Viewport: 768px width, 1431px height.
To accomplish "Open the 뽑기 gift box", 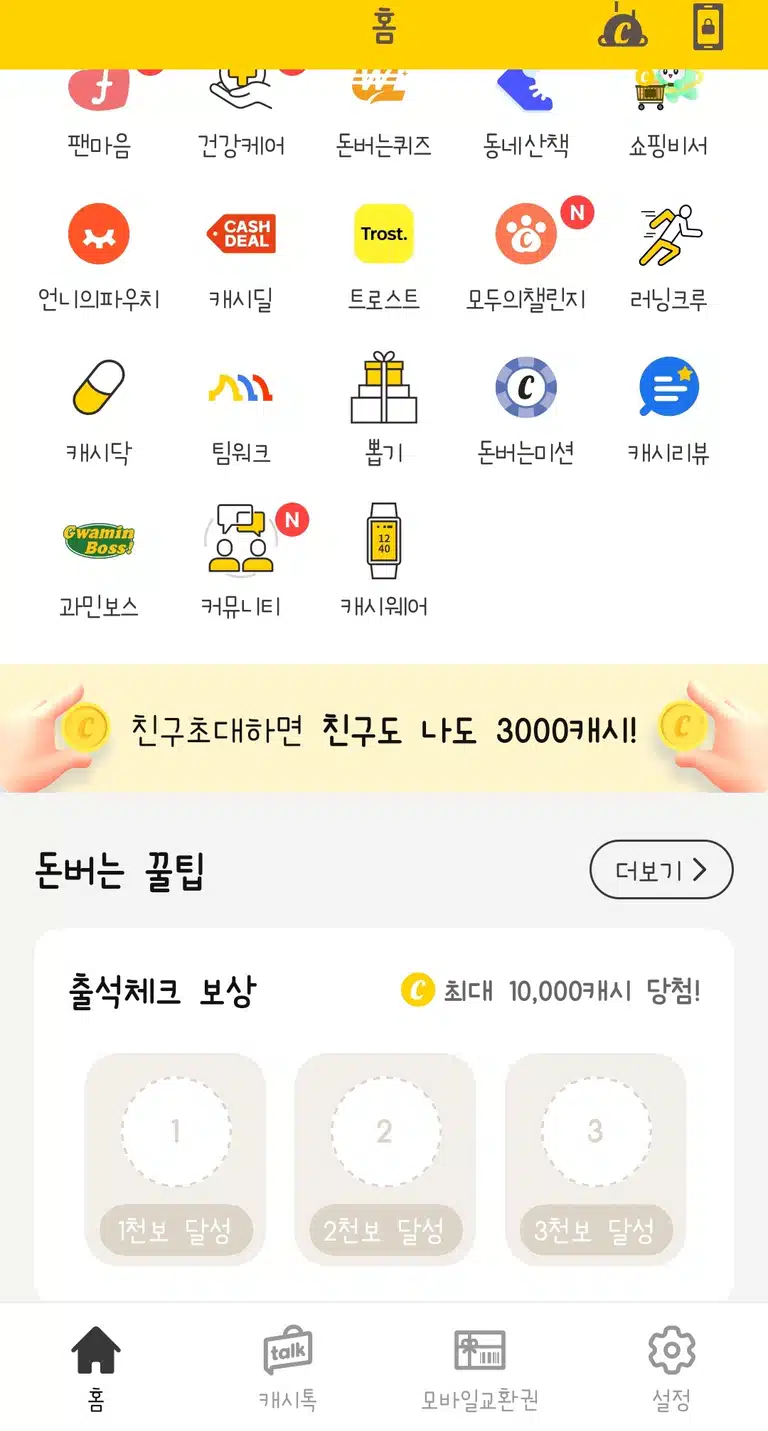I will tap(384, 408).
